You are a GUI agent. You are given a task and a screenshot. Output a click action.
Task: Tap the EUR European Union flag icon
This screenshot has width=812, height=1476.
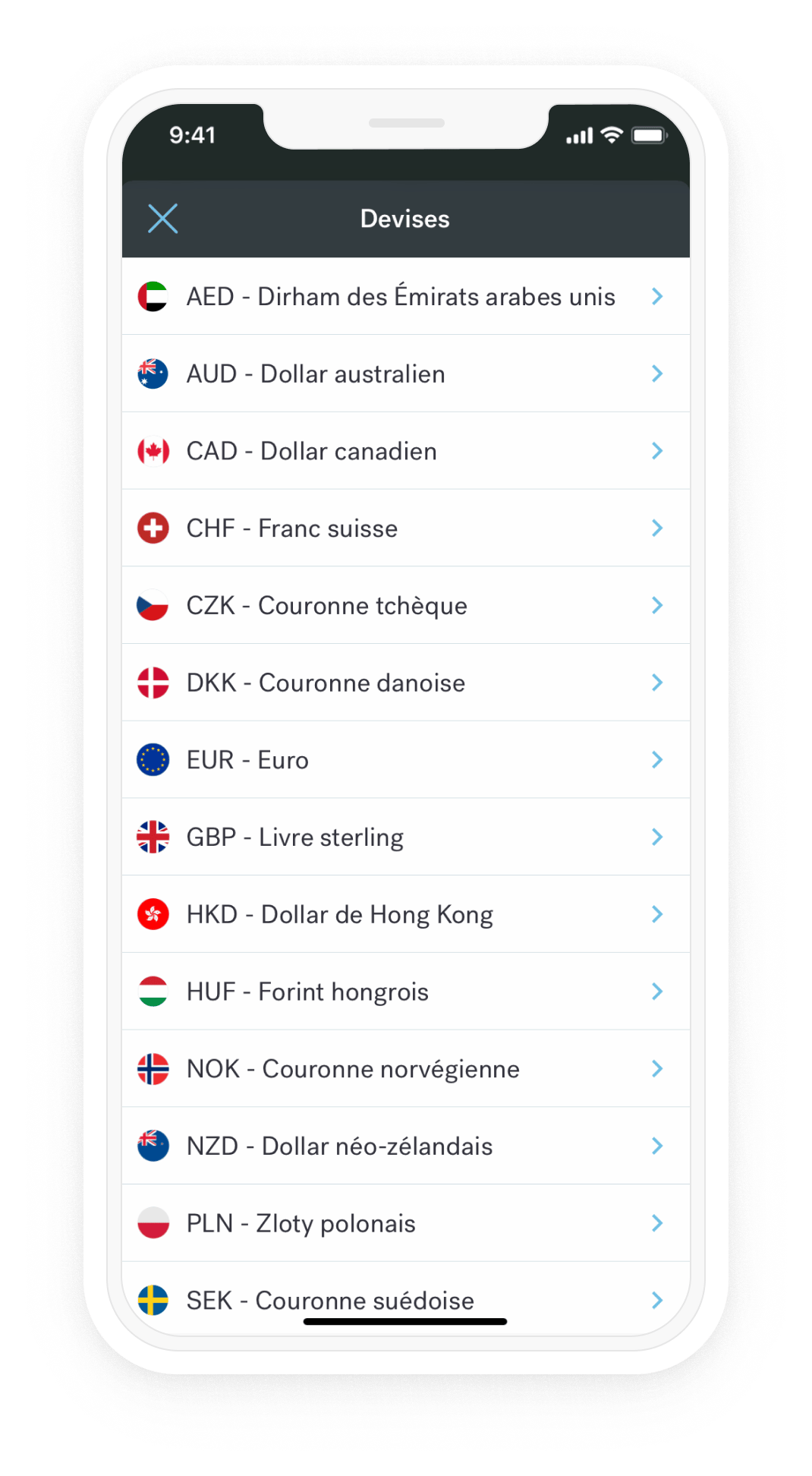tap(154, 759)
